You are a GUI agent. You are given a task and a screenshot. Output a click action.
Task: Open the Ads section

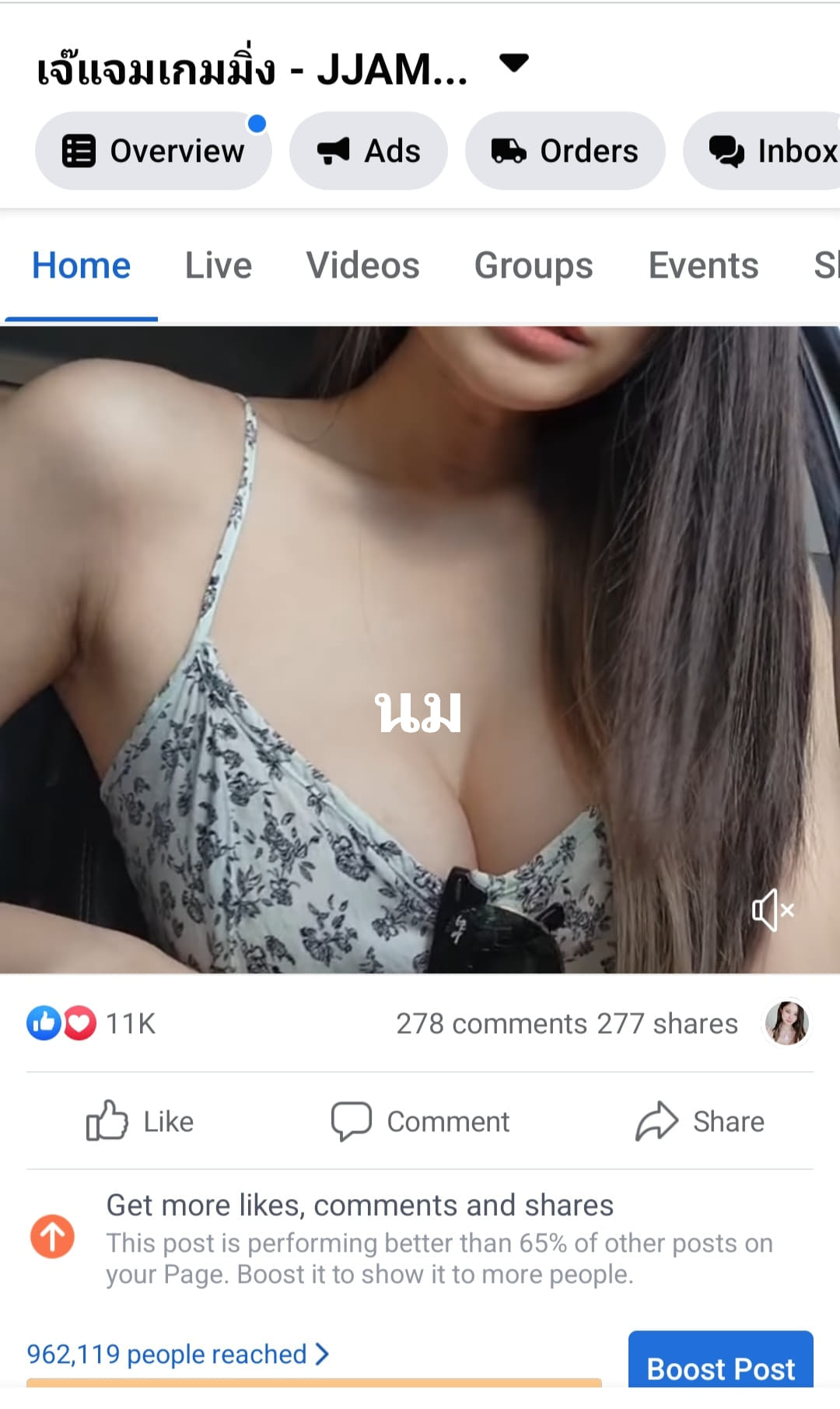point(369,151)
